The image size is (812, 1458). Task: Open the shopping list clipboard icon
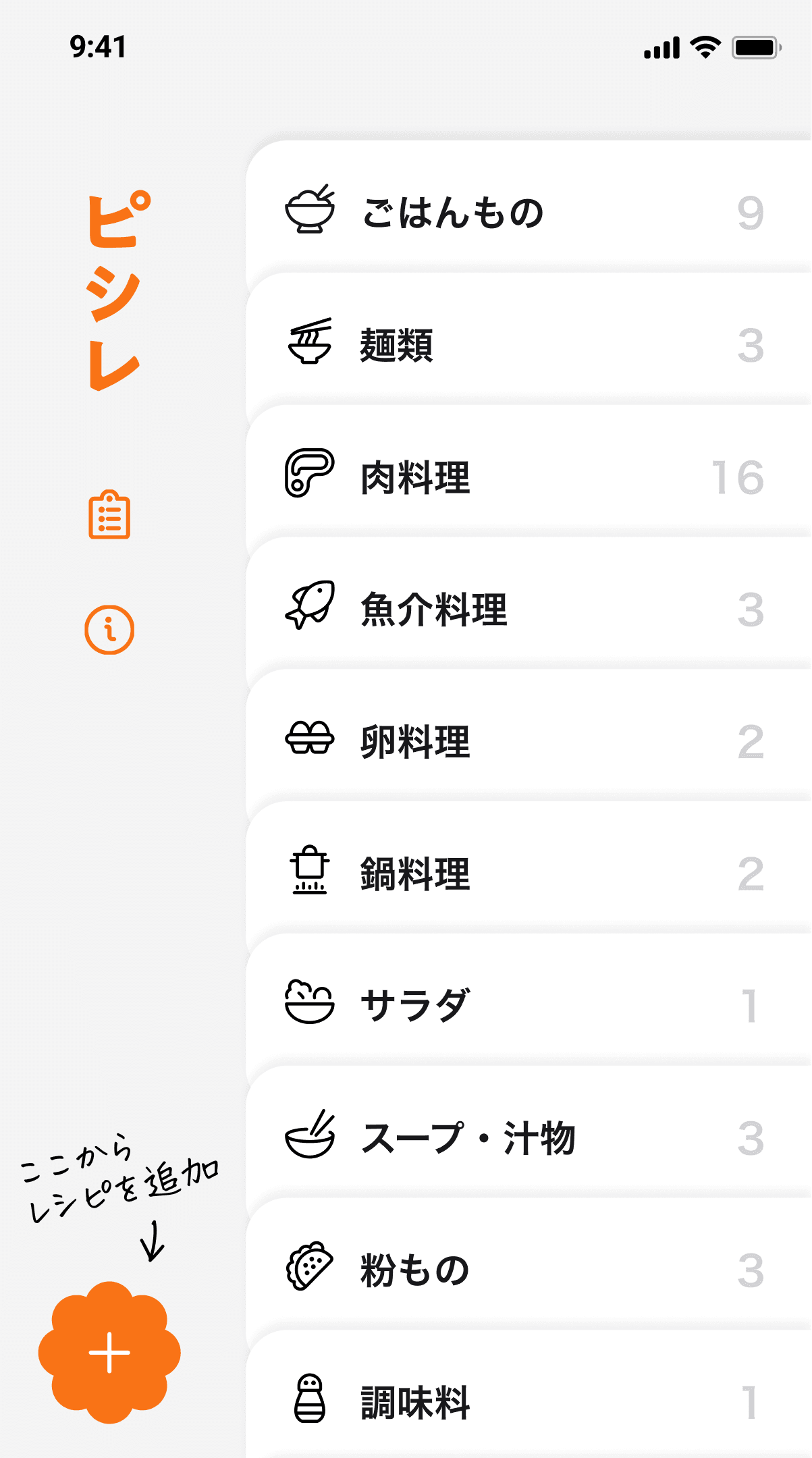coord(109,515)
